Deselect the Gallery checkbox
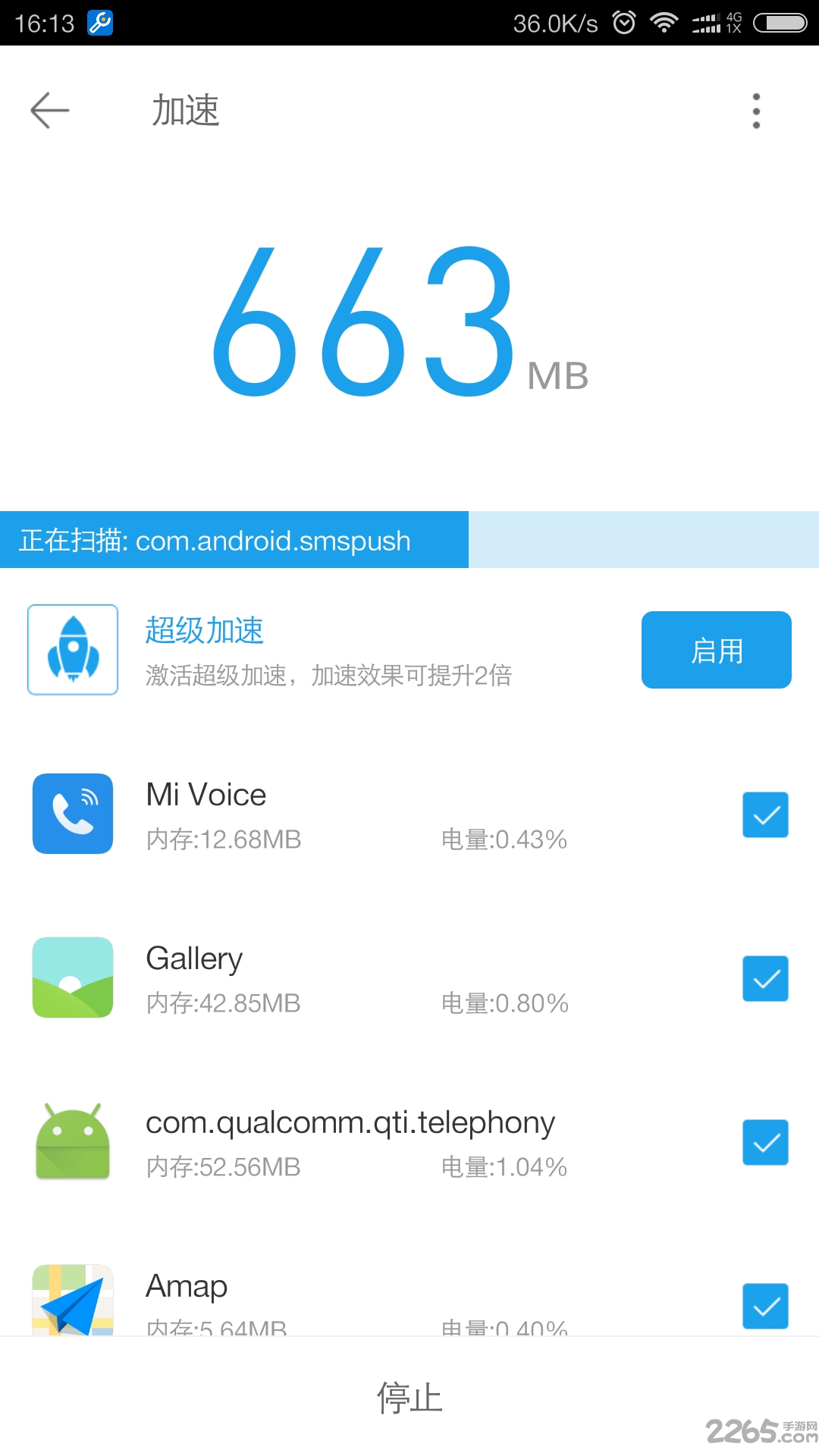This screenshot has width=819, height=1456. tap(765, 979)
